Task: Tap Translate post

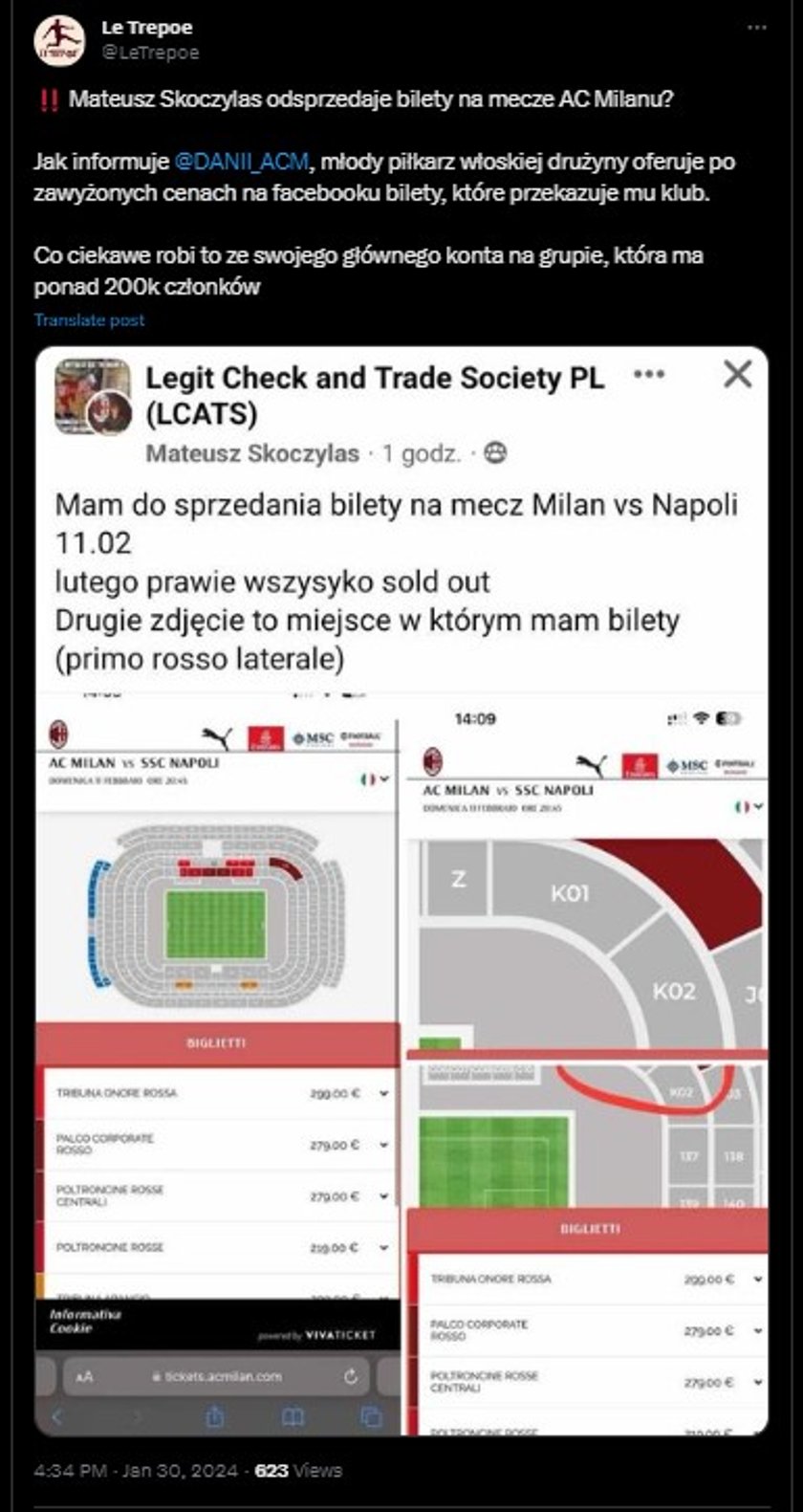Action: (x=89, y=320)
